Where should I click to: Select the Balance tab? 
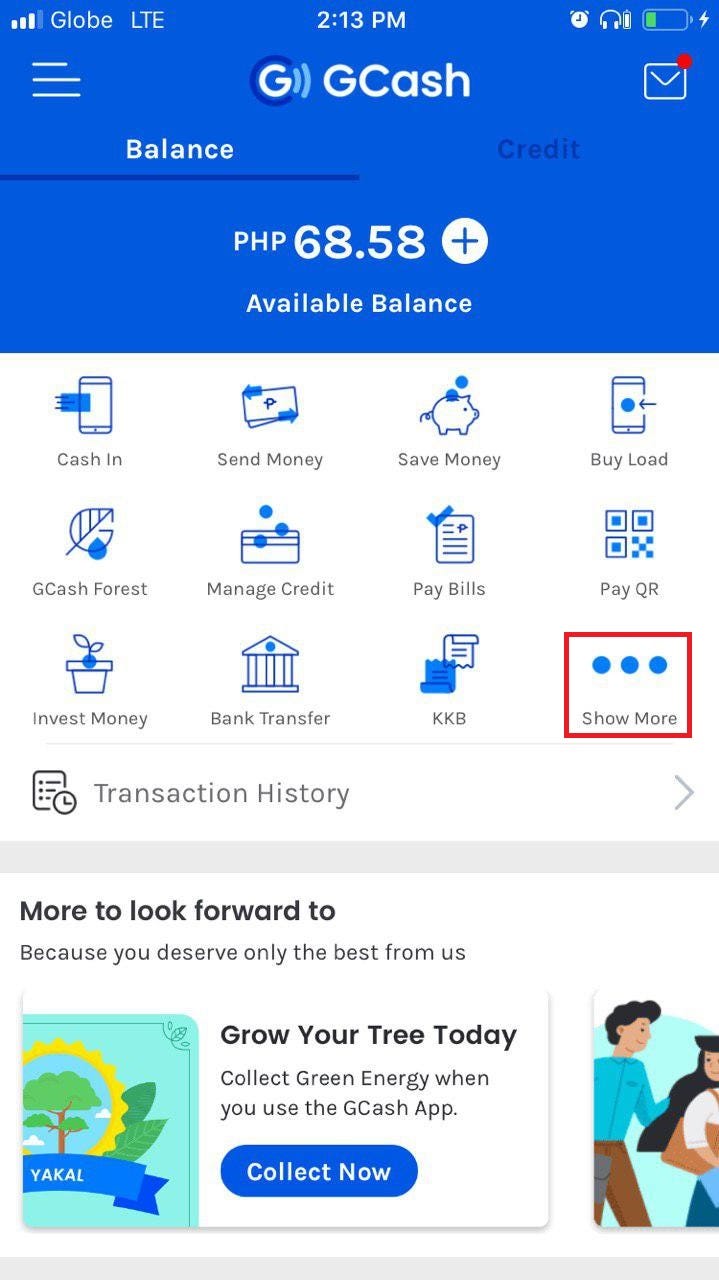(180, 150)
